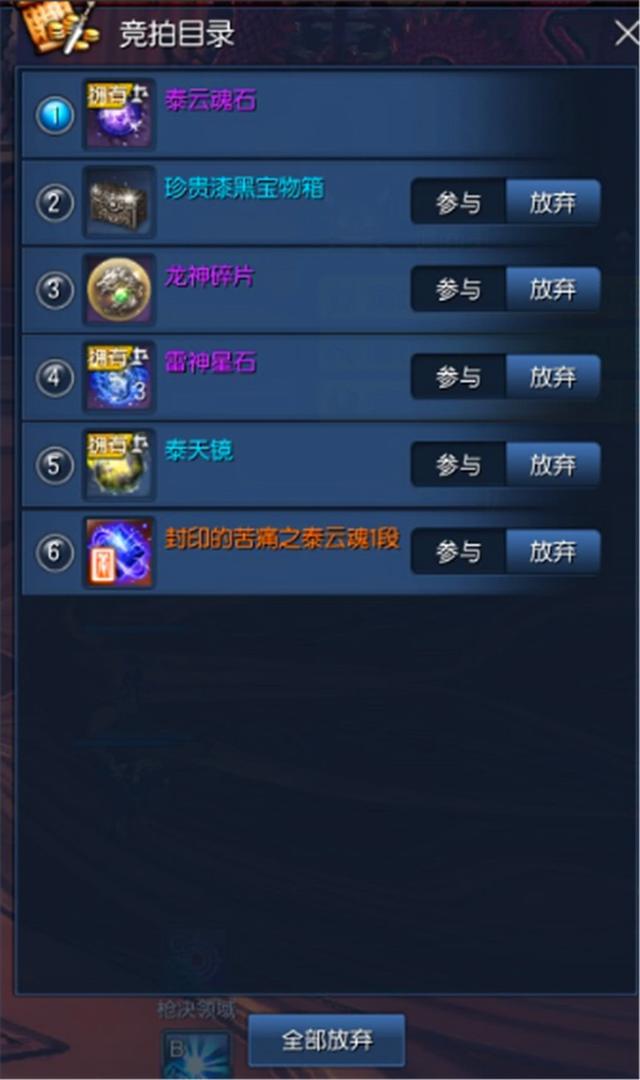The width and height of the screenshot is (640, 1080).
Task: Give up the 泰天镜 item
Action: (552, 465)
